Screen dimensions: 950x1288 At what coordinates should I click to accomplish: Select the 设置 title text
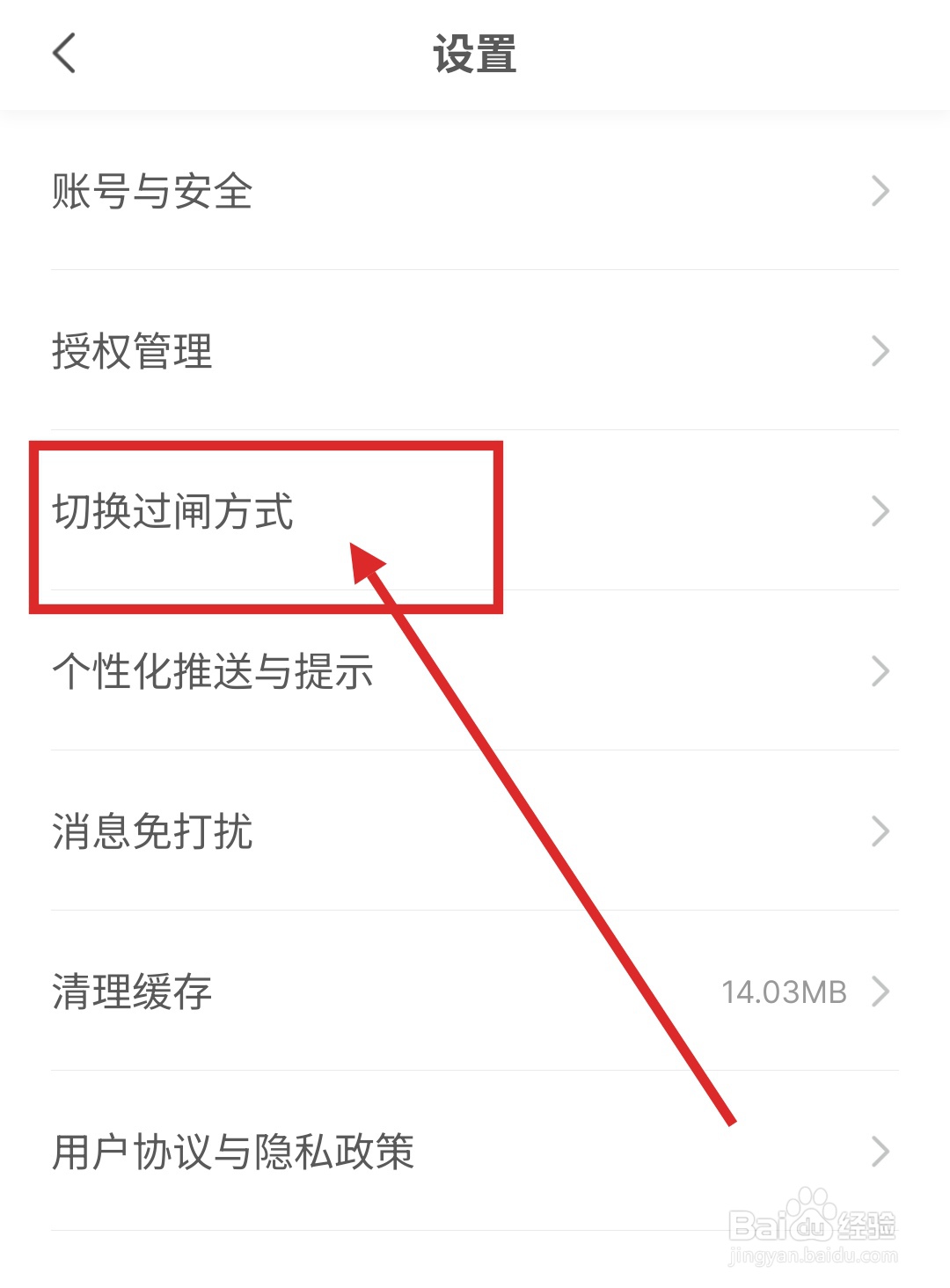click(475, 51)
